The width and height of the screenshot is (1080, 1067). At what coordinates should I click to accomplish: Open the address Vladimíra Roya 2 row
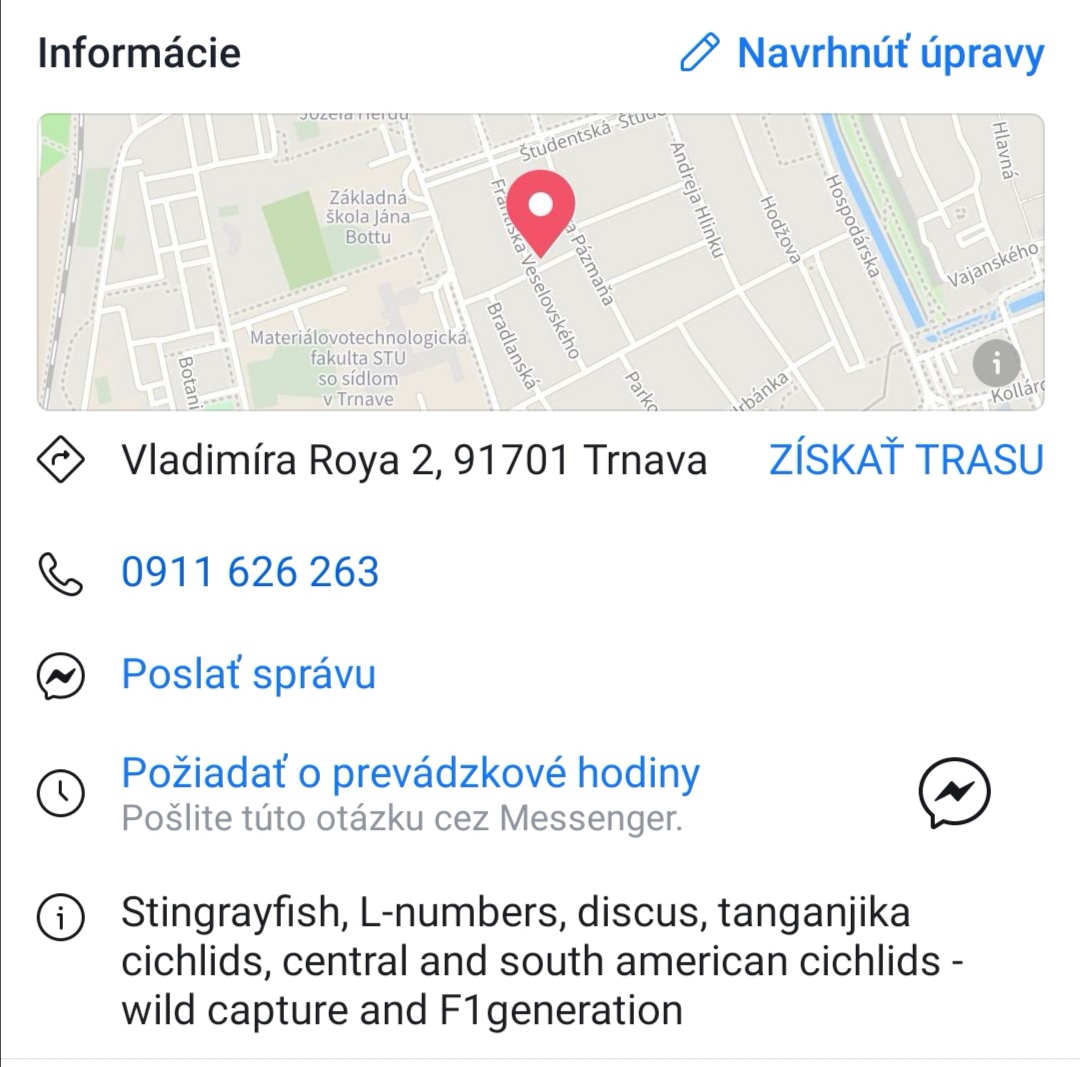(414, 460)
